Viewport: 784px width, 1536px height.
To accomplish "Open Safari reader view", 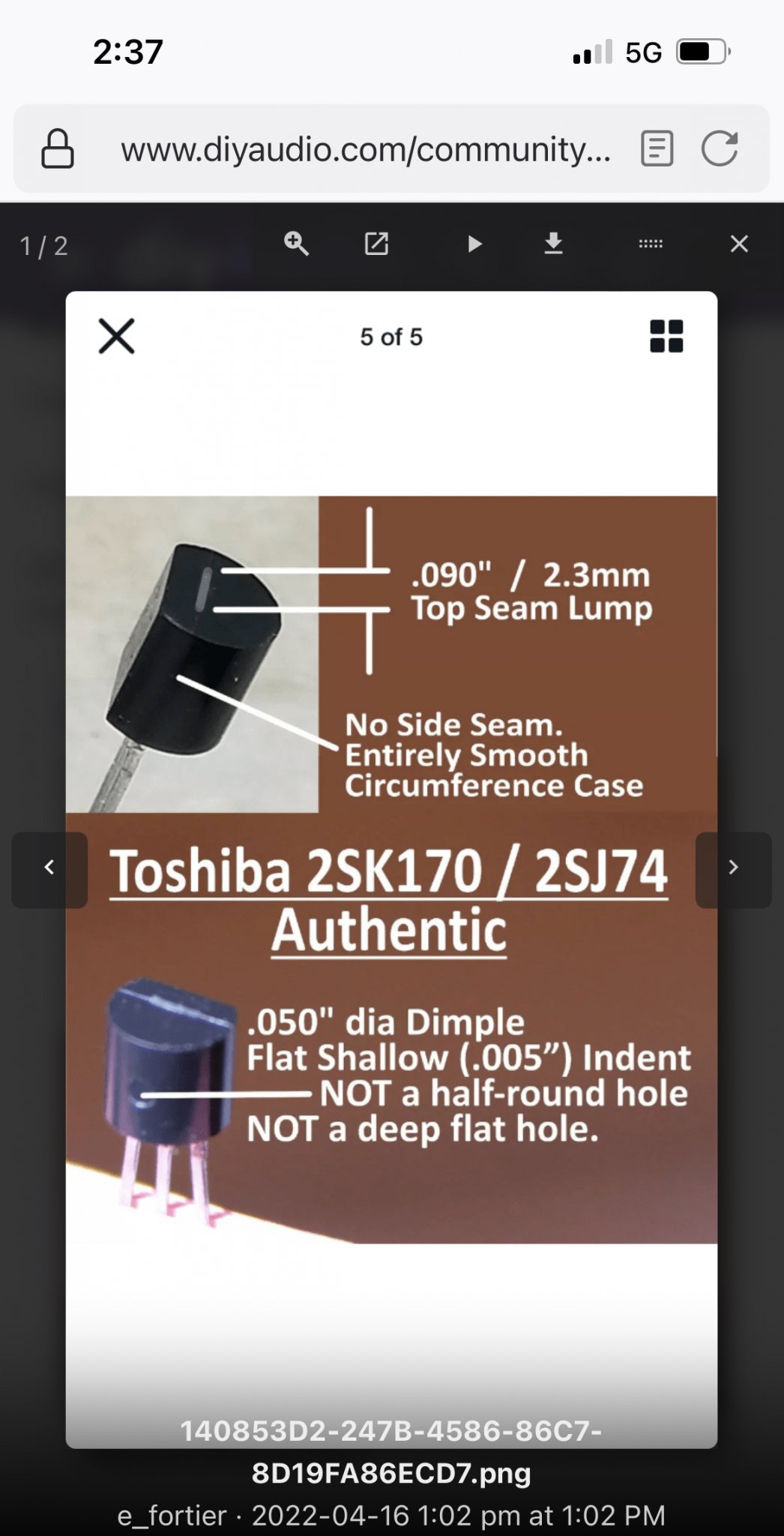I will click(x=657, y=148).
